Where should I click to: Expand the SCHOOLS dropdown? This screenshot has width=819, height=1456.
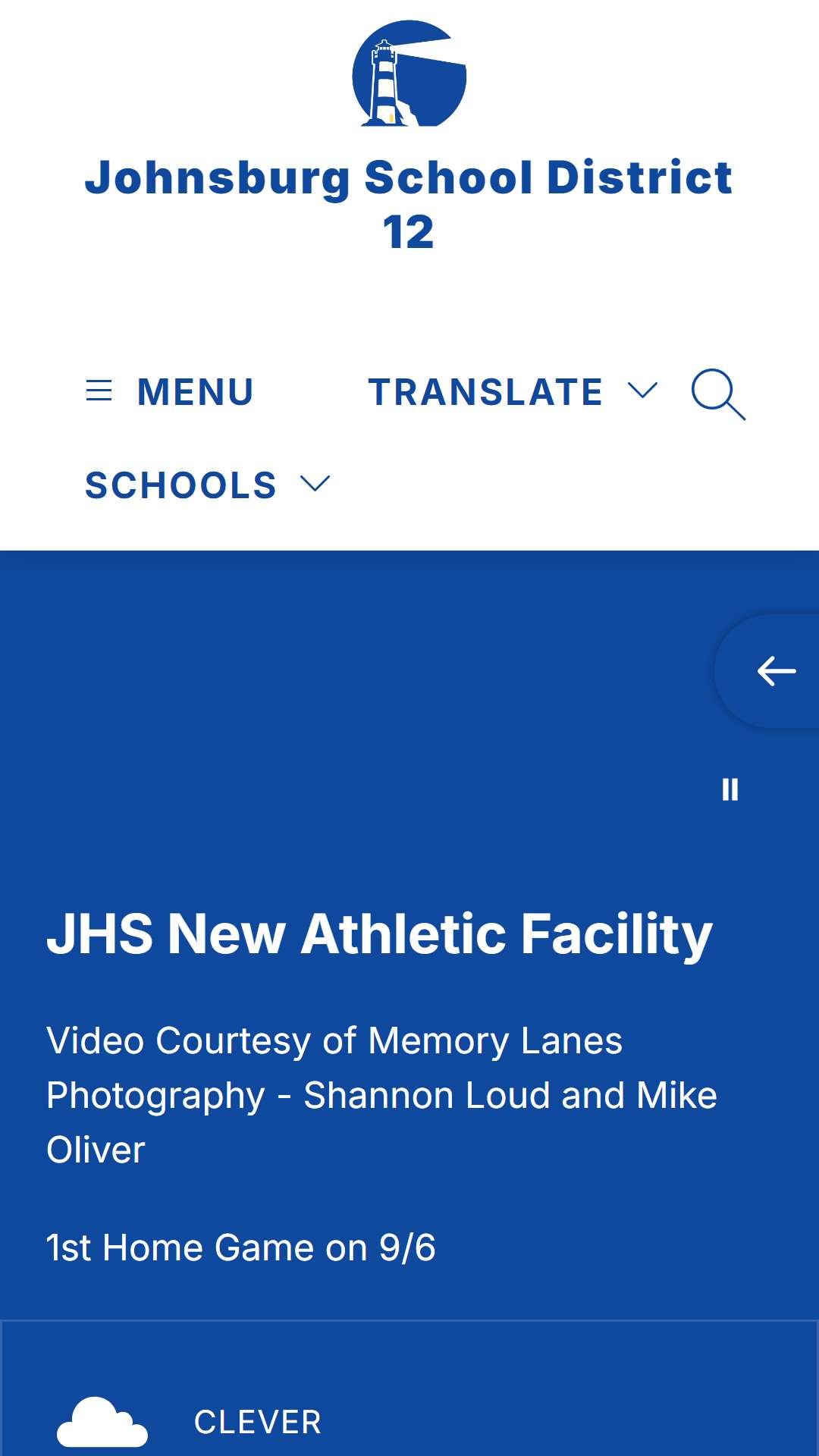click(208, 485)
